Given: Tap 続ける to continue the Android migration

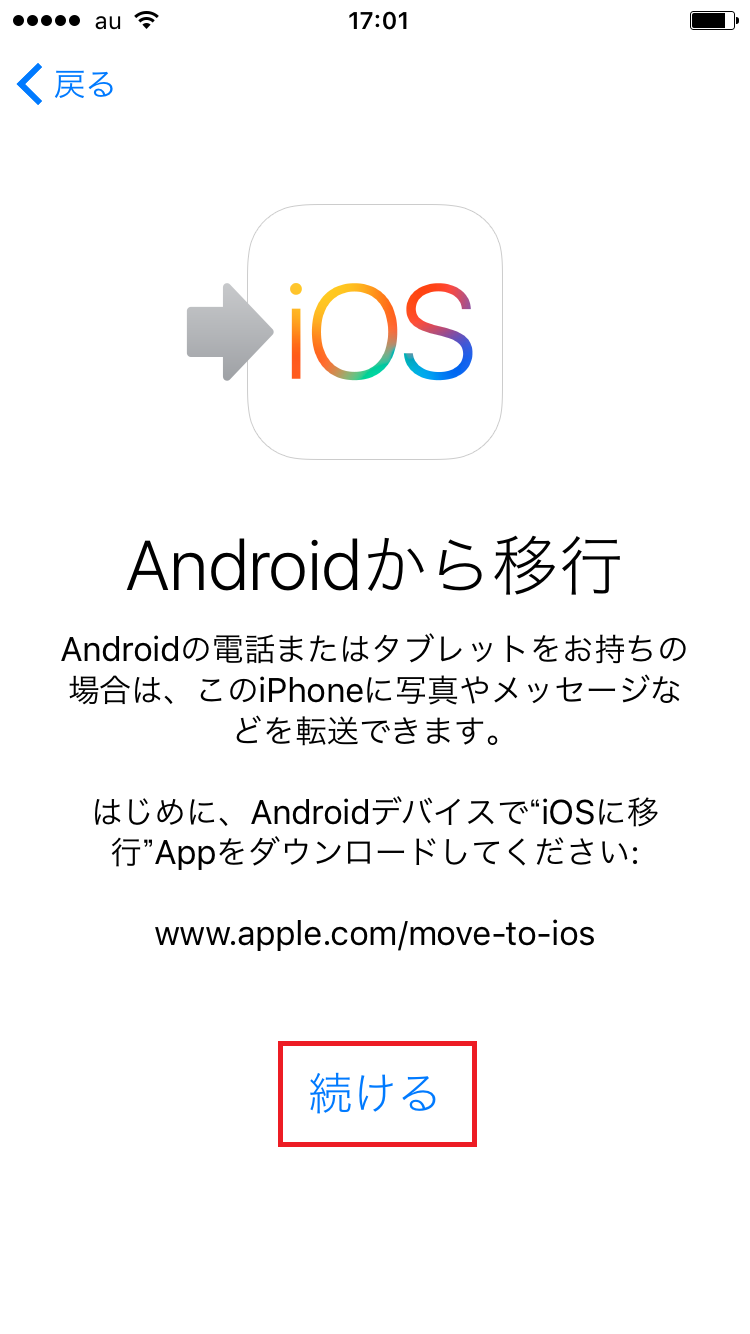Looking at the screenshot, I should [x=375, y=1094].
